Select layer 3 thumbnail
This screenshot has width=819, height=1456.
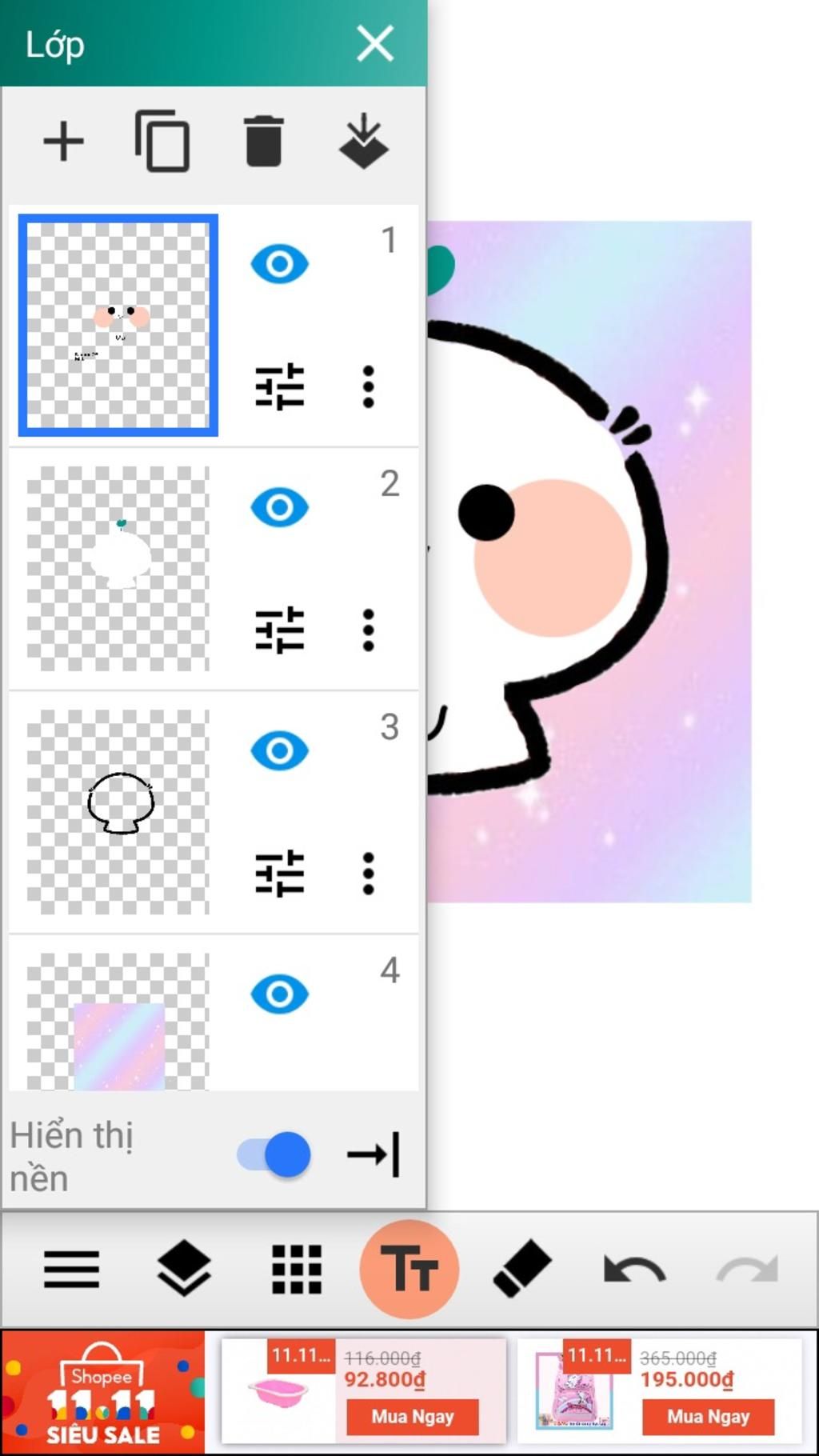point(118,811)
